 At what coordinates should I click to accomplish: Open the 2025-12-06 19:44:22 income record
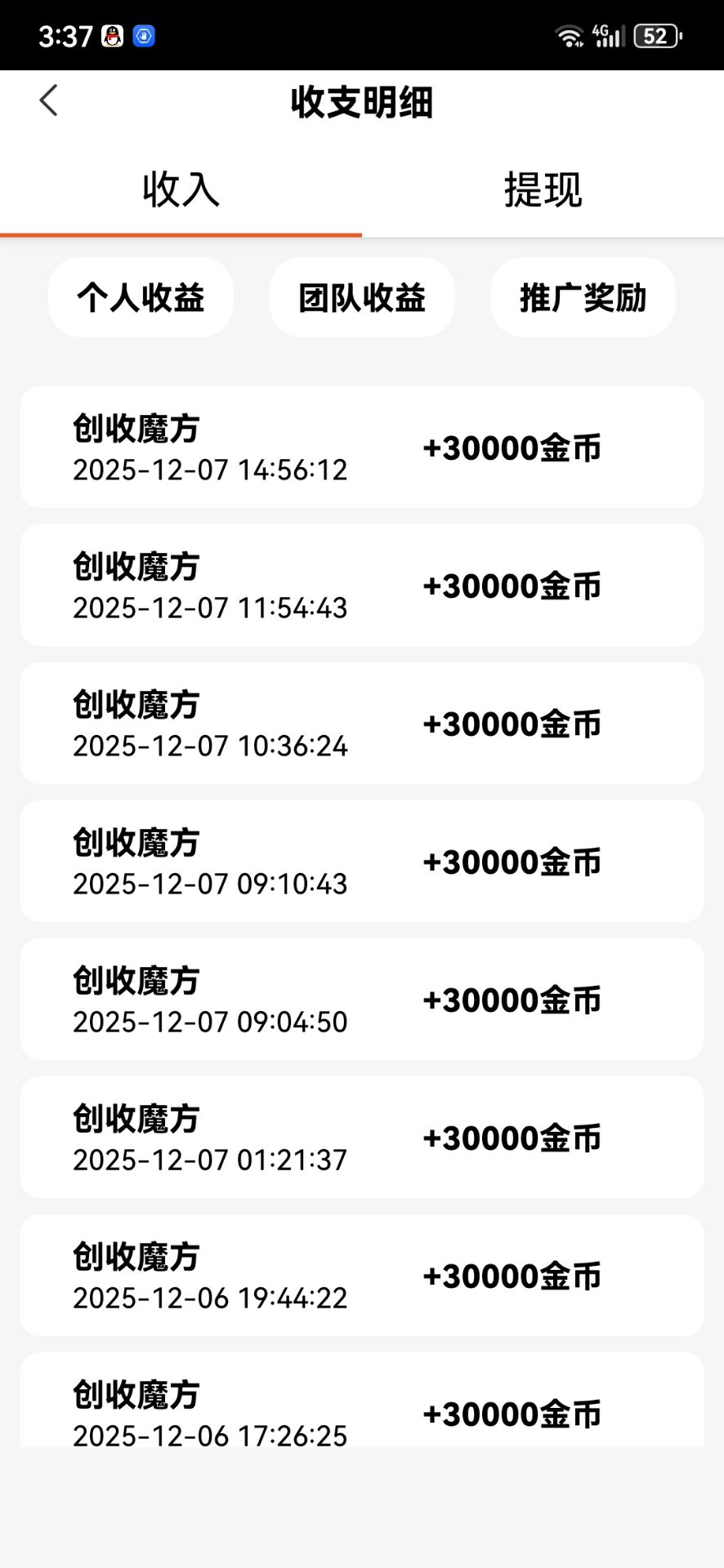362,1276
